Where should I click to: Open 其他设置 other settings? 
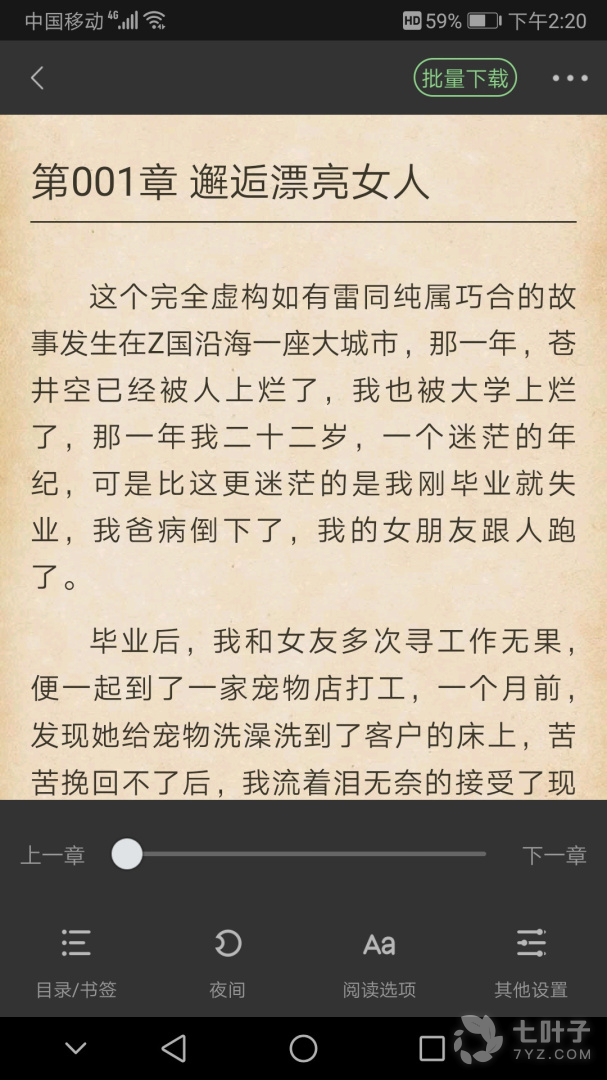point(530,961)
